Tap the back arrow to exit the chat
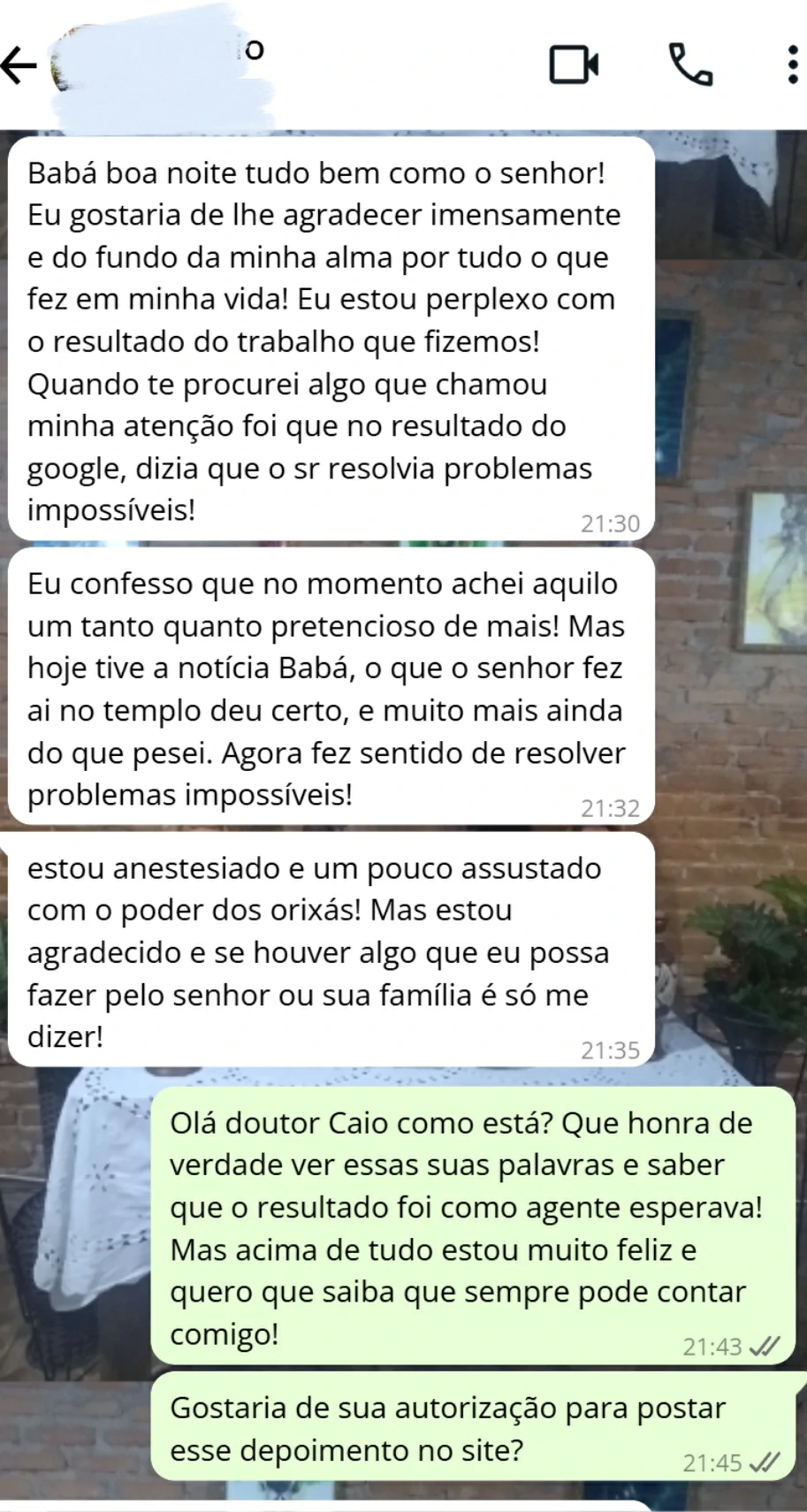The width and height of the screenshot is (807, 1512). point(19,65)
